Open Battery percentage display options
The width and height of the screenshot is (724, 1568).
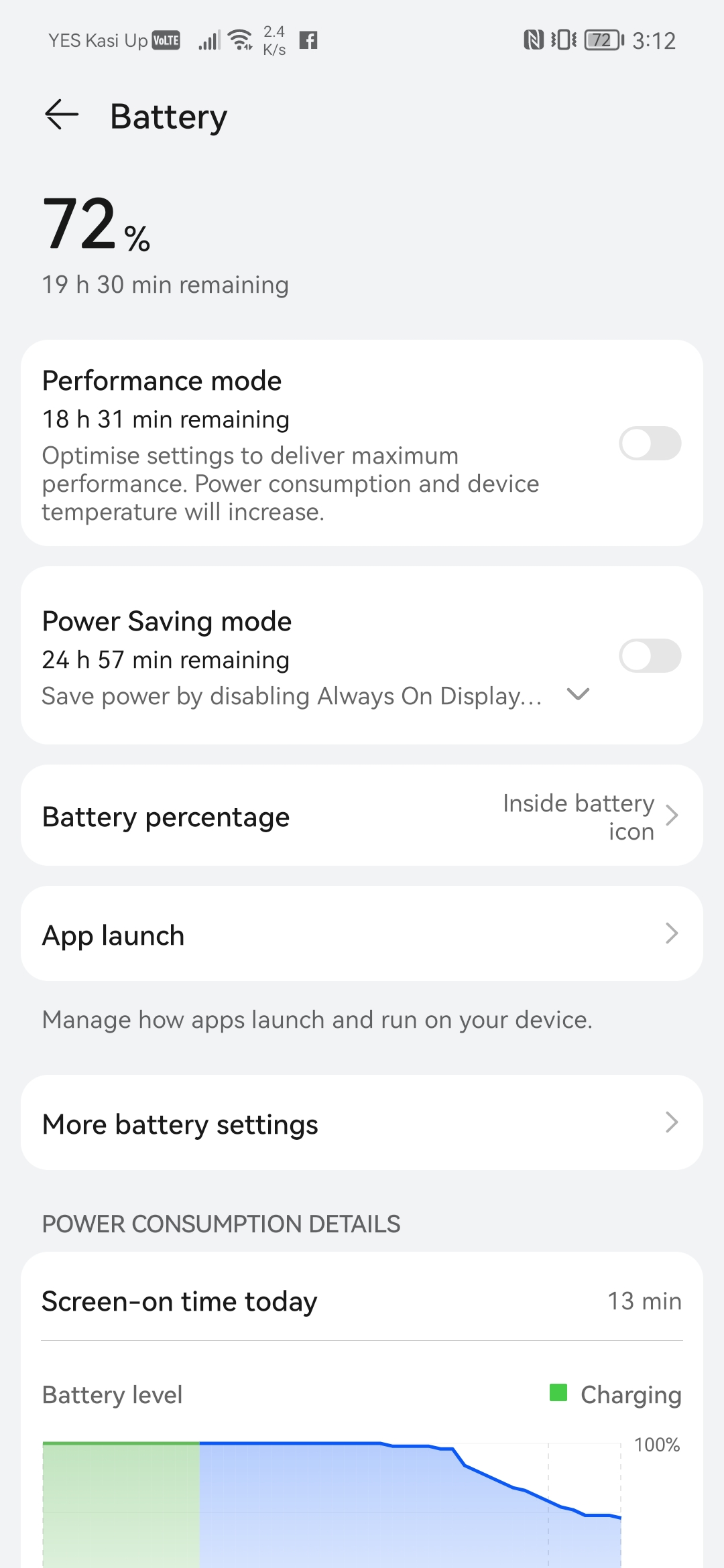click(362, 815)
